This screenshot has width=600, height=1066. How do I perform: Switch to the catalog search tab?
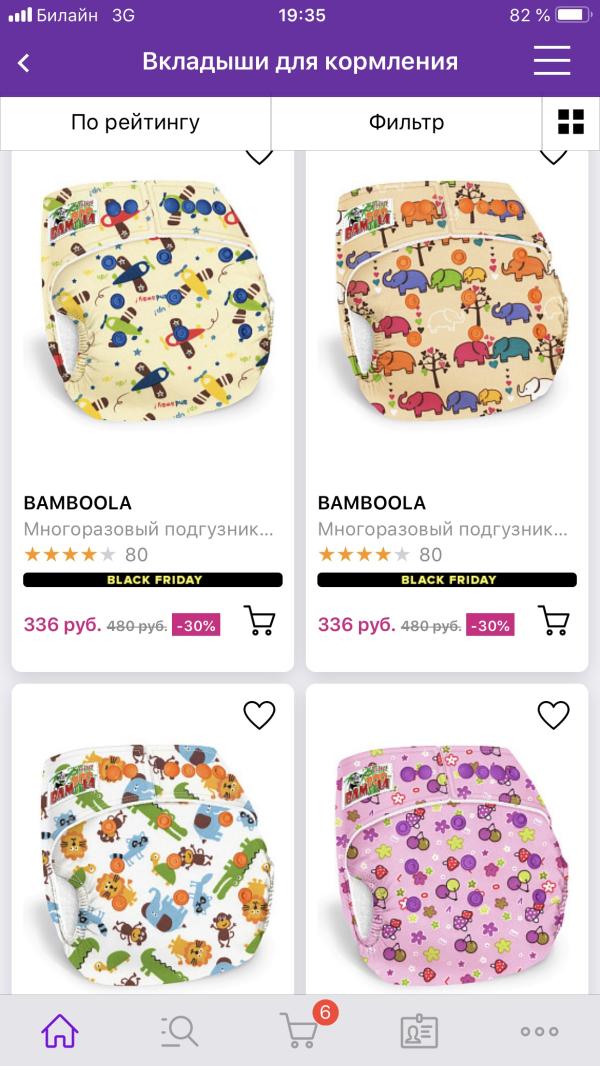[x=180, y=1030]
